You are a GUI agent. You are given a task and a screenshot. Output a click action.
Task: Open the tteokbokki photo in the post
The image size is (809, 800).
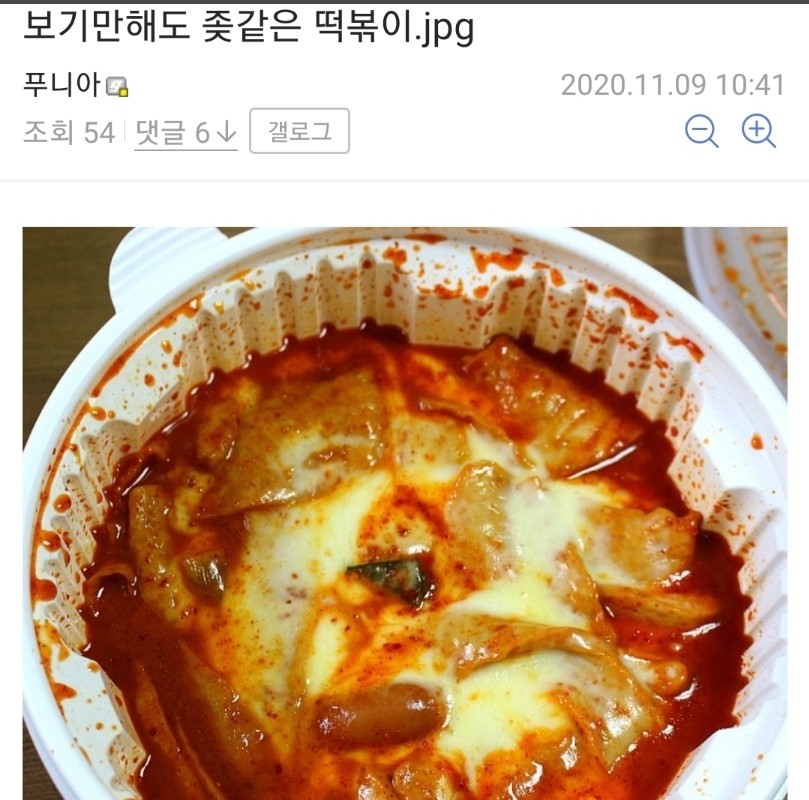(404, 513)
